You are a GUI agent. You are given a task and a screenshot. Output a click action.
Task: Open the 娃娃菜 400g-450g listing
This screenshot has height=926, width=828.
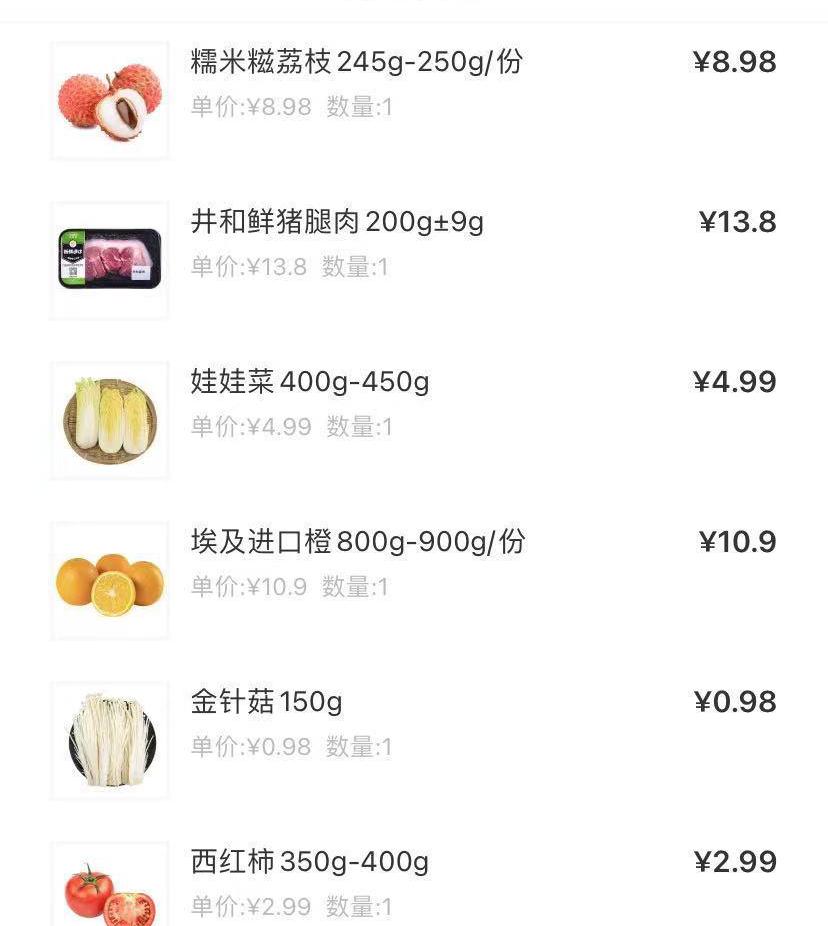(310, 382)
